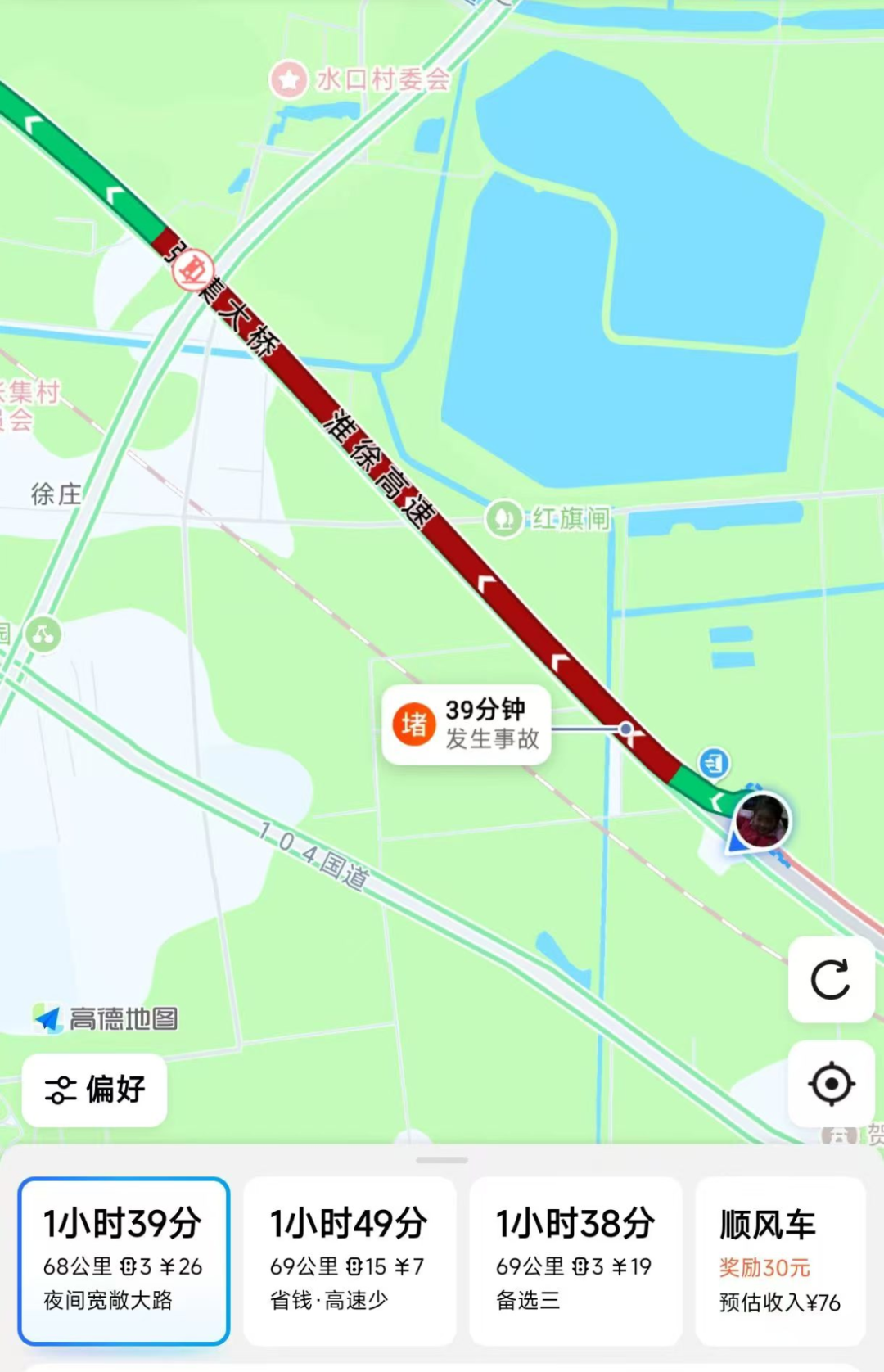Screen dimensions: 884x1372
Task: Switch to the 1小时38分 备选三 route
Action: tap(575, 1261)
